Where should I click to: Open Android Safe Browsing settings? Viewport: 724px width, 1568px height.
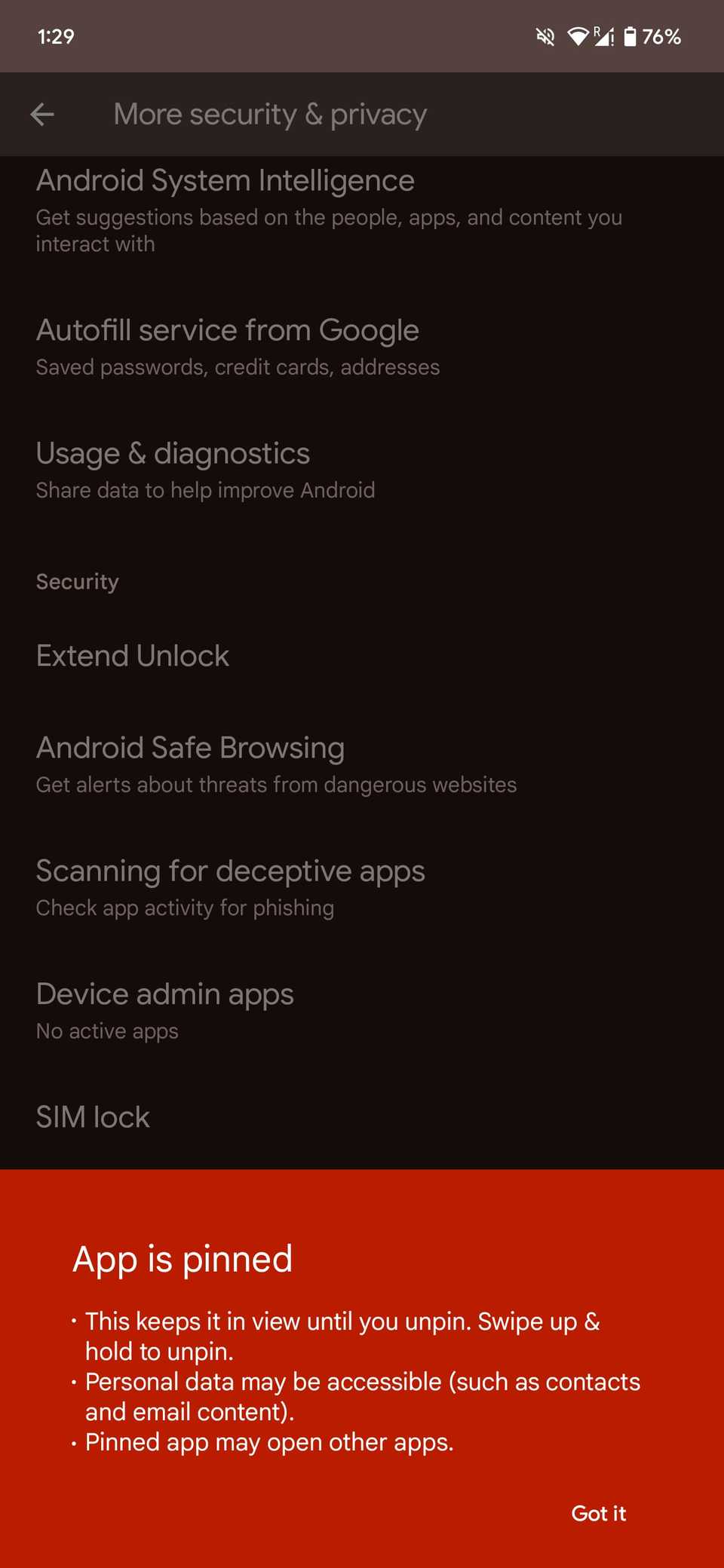click(190, 747)
